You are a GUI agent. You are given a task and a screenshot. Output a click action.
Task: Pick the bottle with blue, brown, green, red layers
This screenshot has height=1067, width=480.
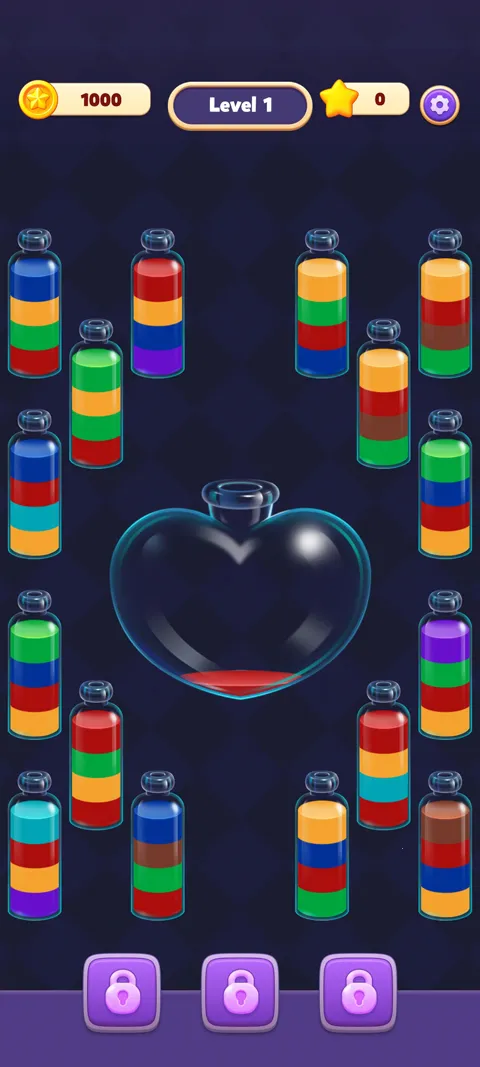click(157, 845)
